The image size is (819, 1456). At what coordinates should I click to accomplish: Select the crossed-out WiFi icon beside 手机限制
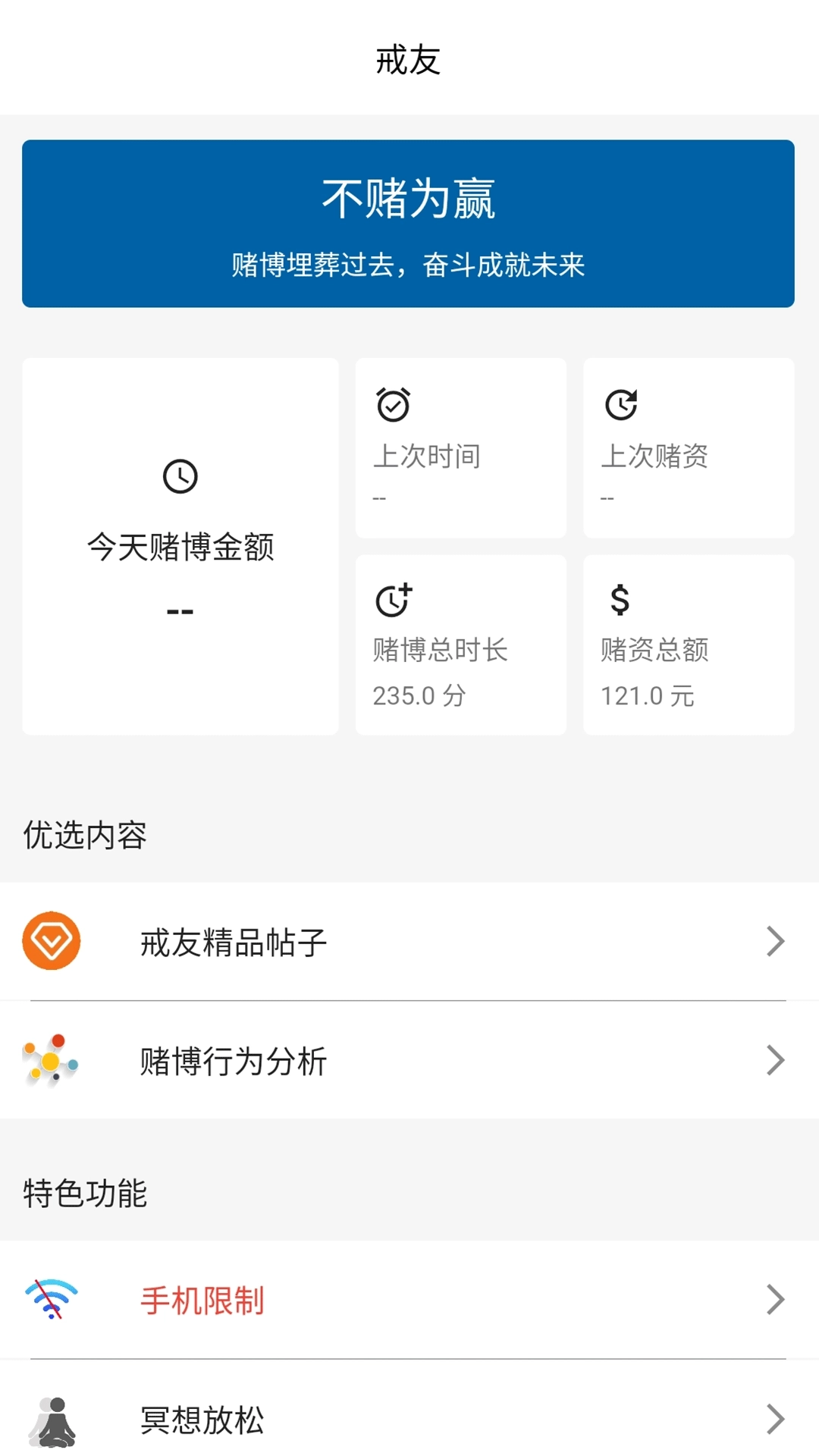coord(52,1299)
